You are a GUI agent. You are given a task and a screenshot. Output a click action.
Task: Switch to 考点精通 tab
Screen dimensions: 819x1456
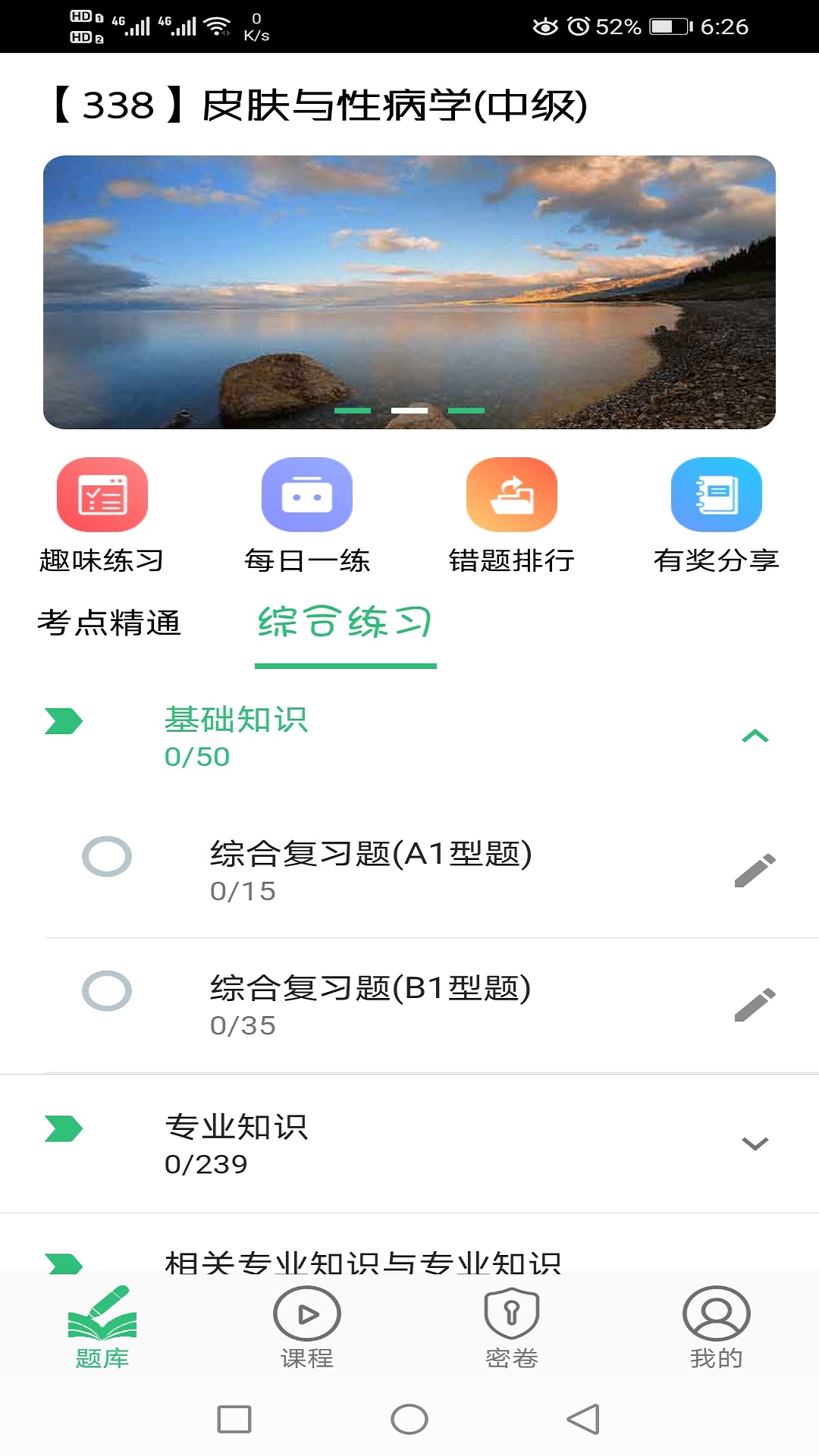point(109,623)
